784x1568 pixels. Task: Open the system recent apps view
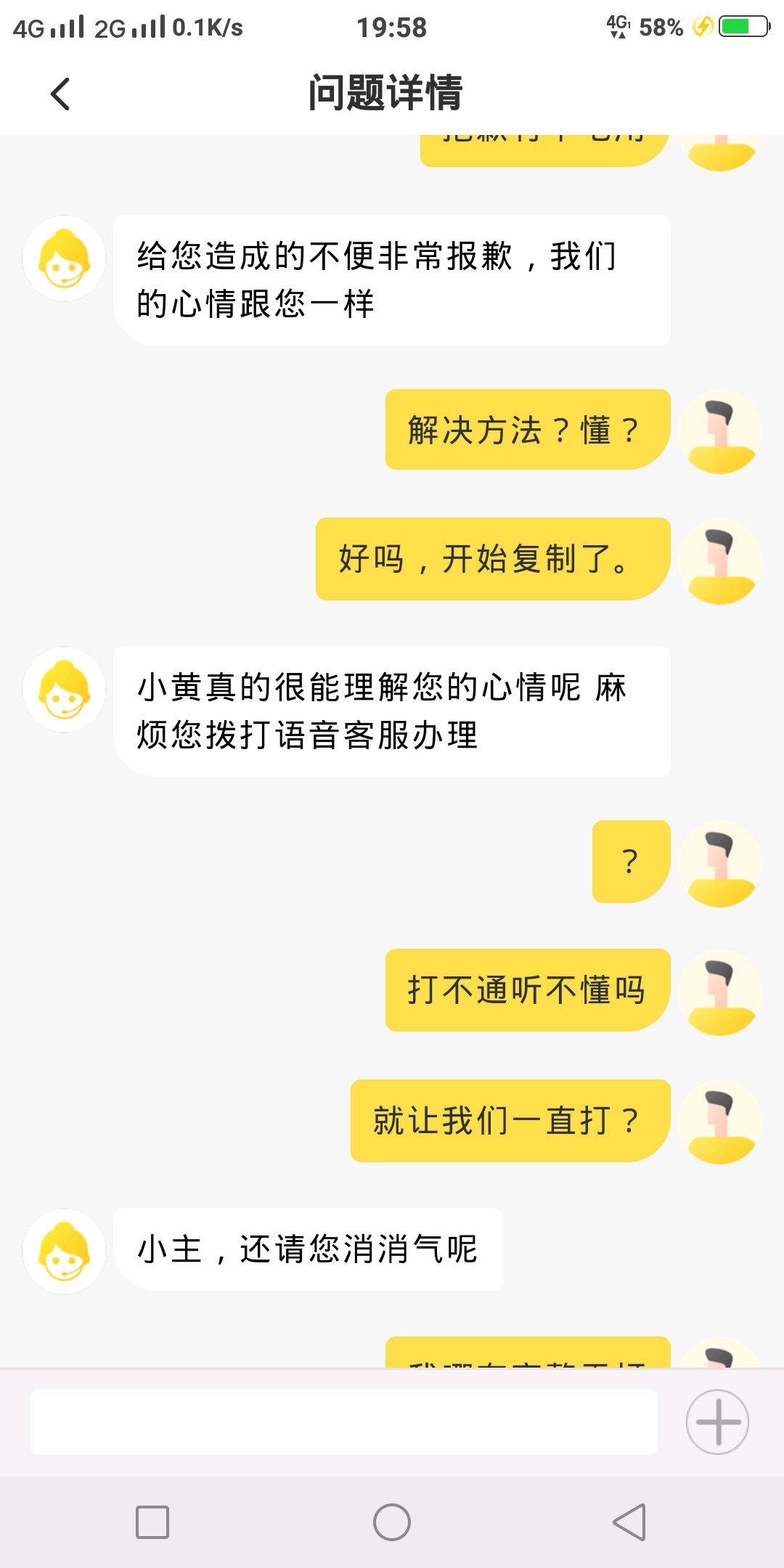152,1522
